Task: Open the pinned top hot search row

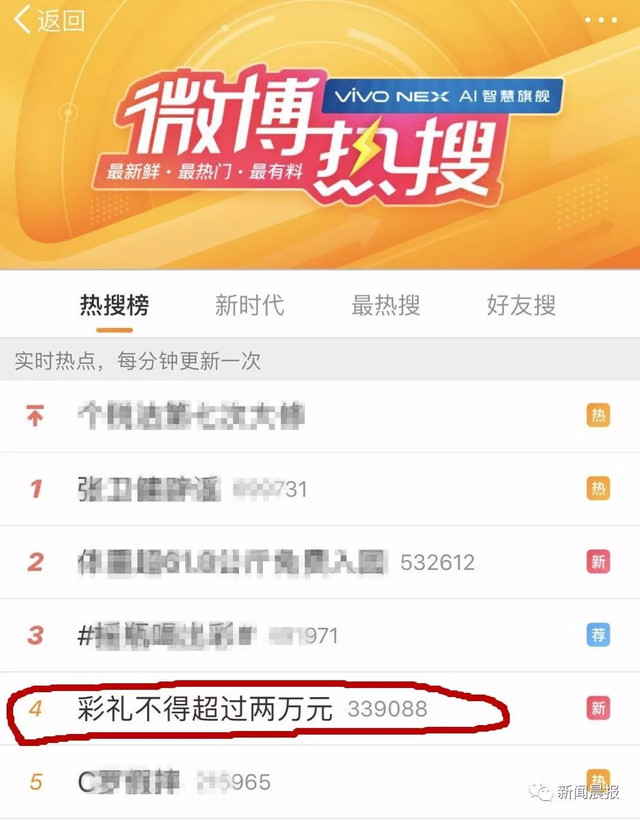Action: 190,416
